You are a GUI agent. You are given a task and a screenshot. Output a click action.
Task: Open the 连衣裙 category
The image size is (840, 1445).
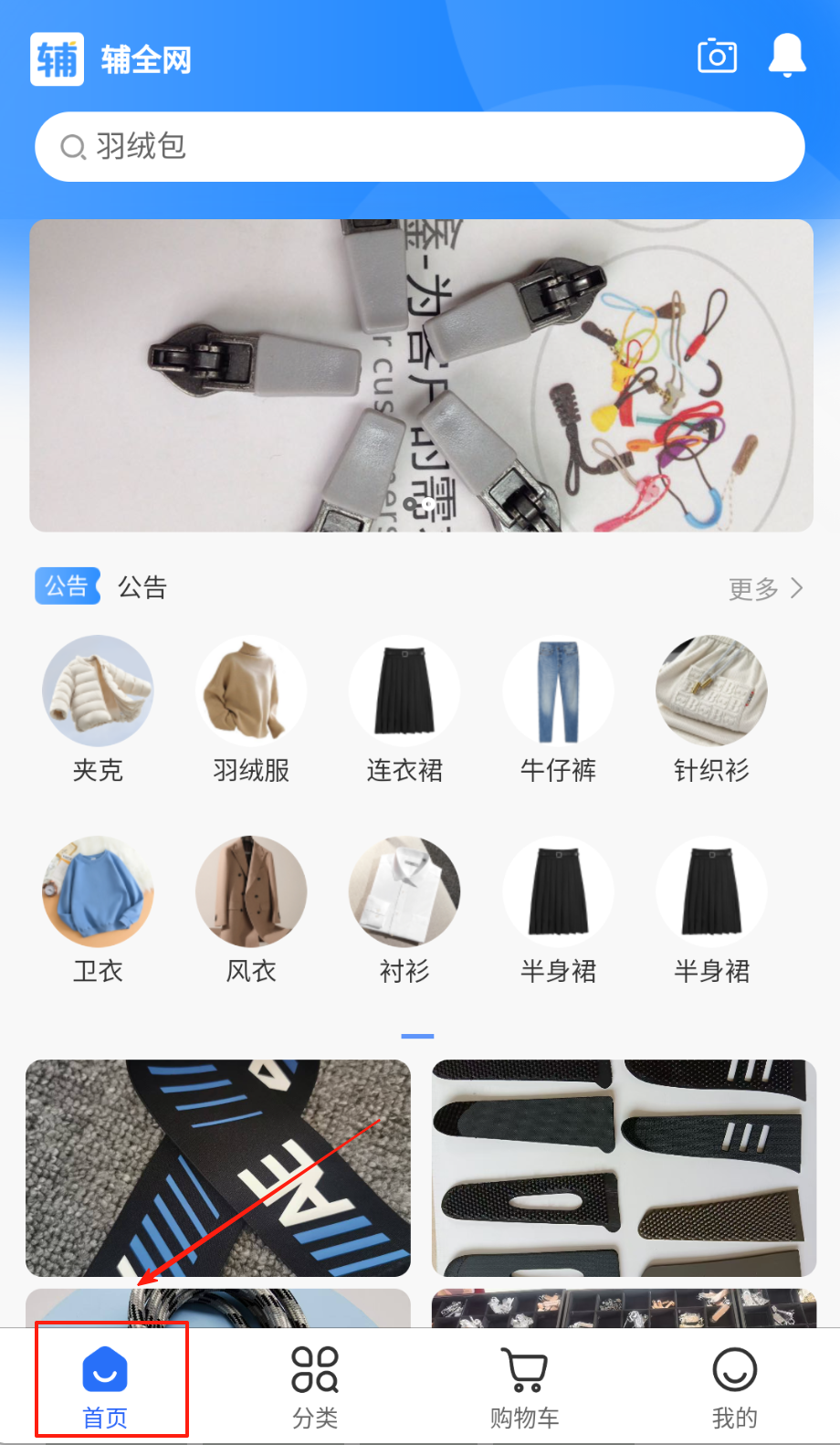pyautogui.click(x=404, y=710)
